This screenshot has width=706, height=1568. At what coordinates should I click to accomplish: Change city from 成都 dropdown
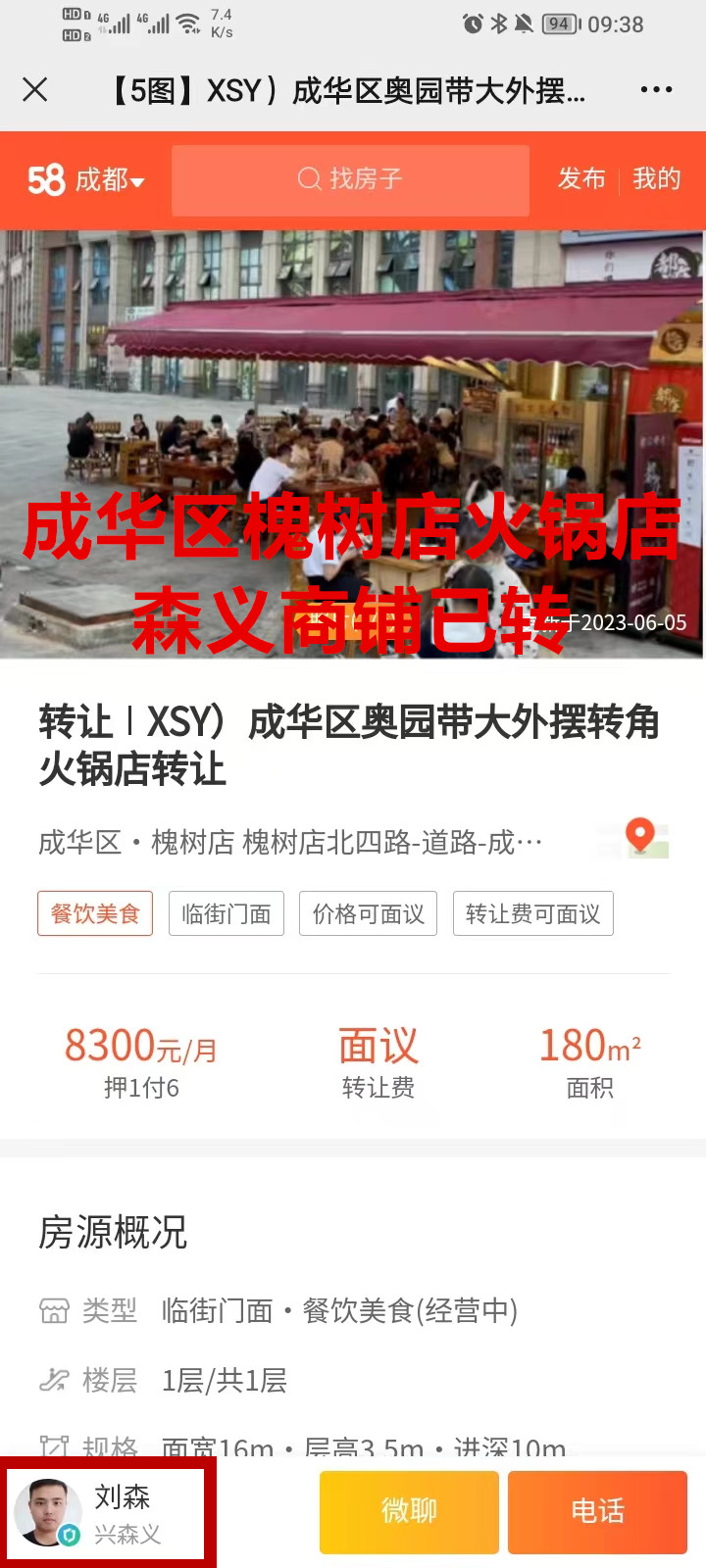coord(109,180)
